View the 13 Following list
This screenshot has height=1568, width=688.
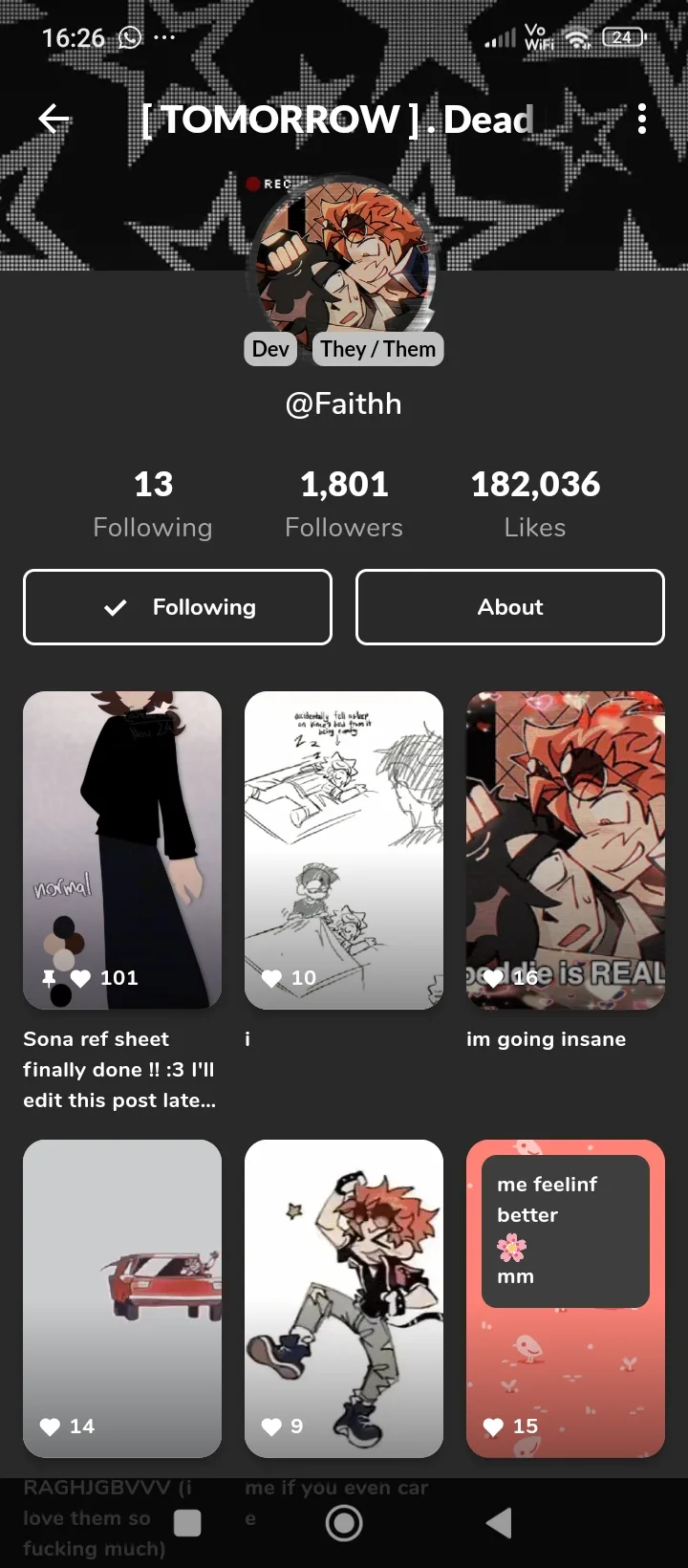153,504
